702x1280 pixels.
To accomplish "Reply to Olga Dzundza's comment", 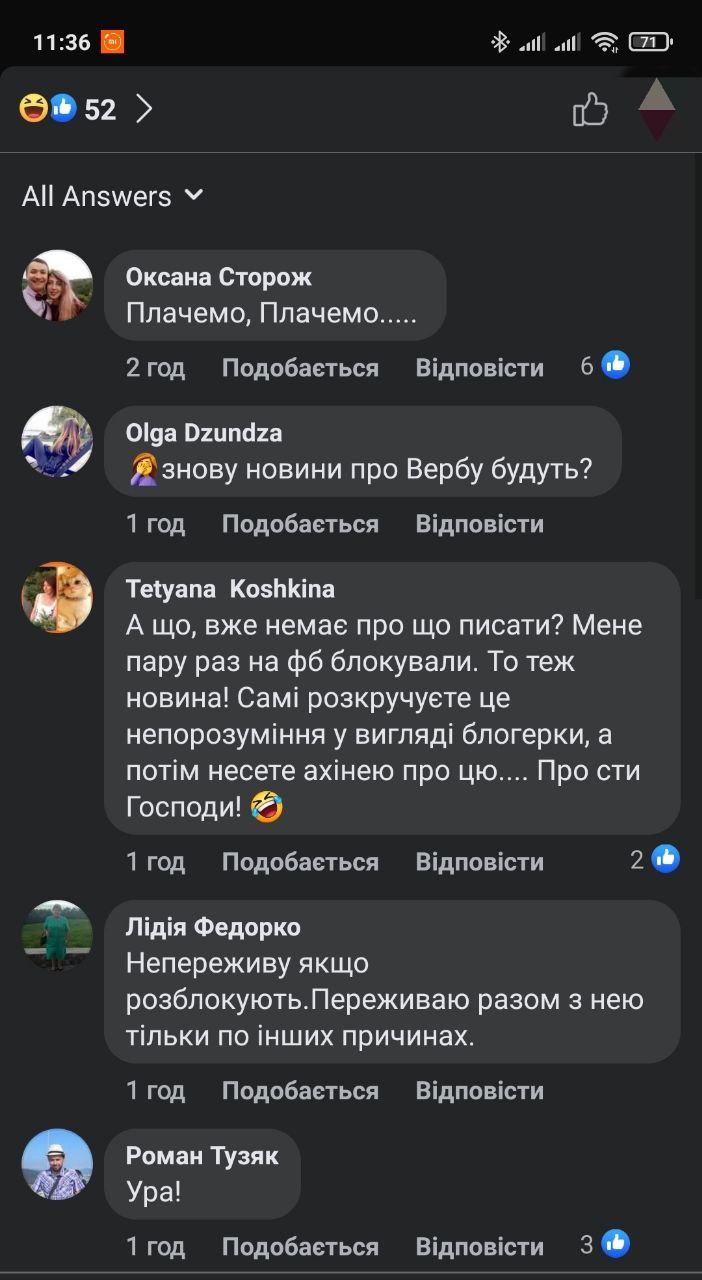I will (479, 524).
